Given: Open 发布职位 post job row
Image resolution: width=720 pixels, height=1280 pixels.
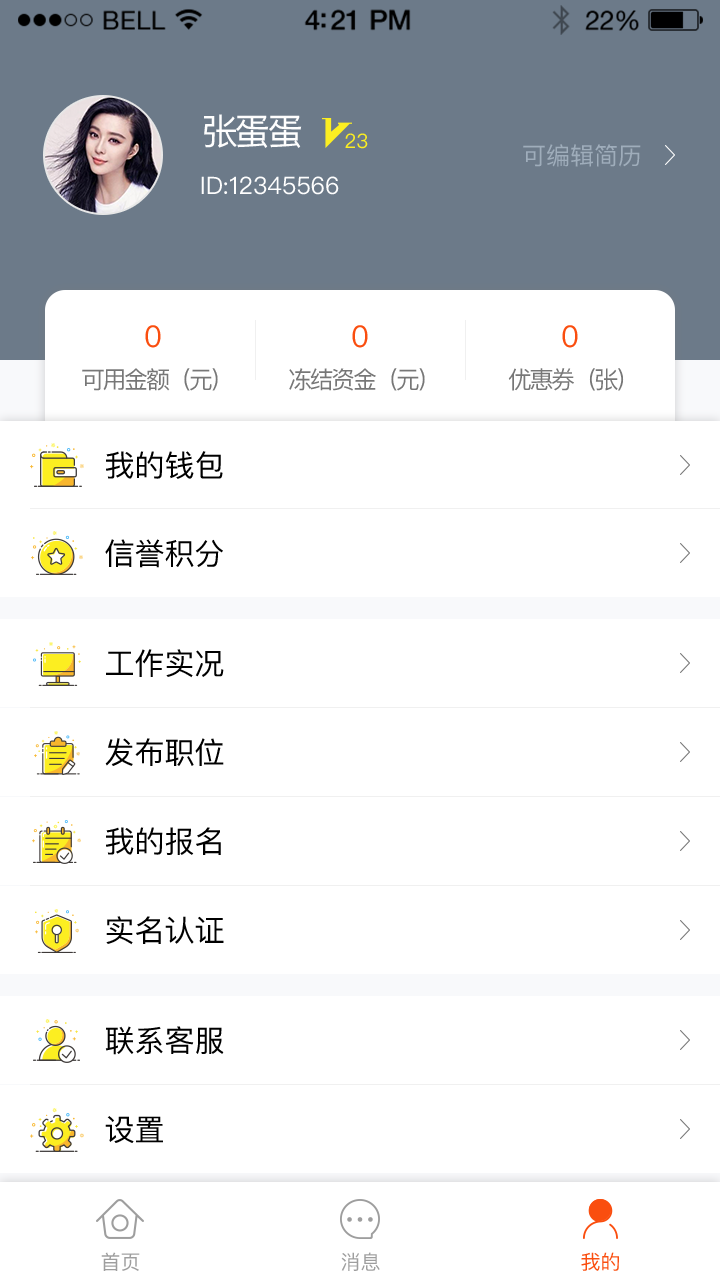Looking at the screenshot, I should click(x=360, y=753).
